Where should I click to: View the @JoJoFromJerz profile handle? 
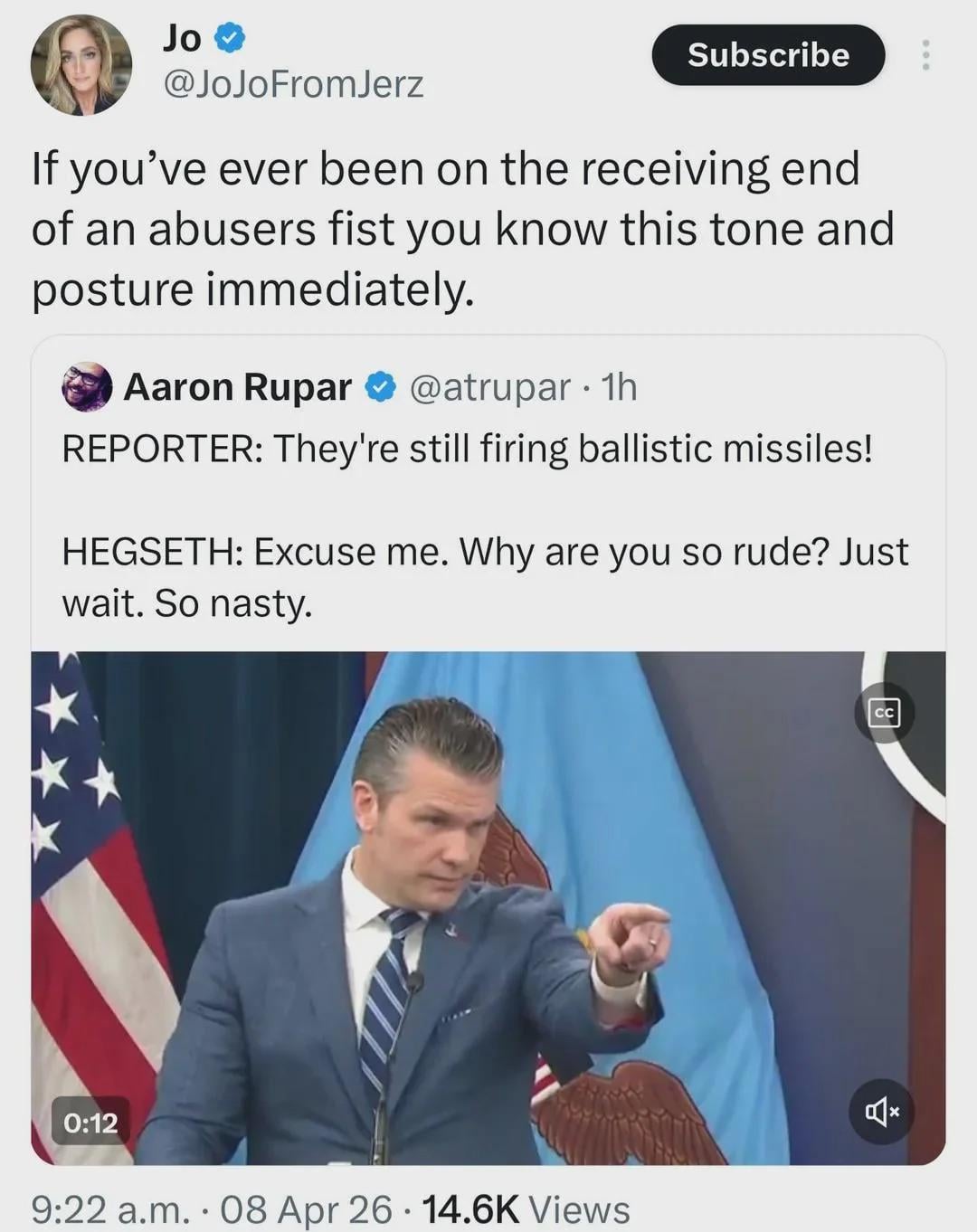pos(292,85)
